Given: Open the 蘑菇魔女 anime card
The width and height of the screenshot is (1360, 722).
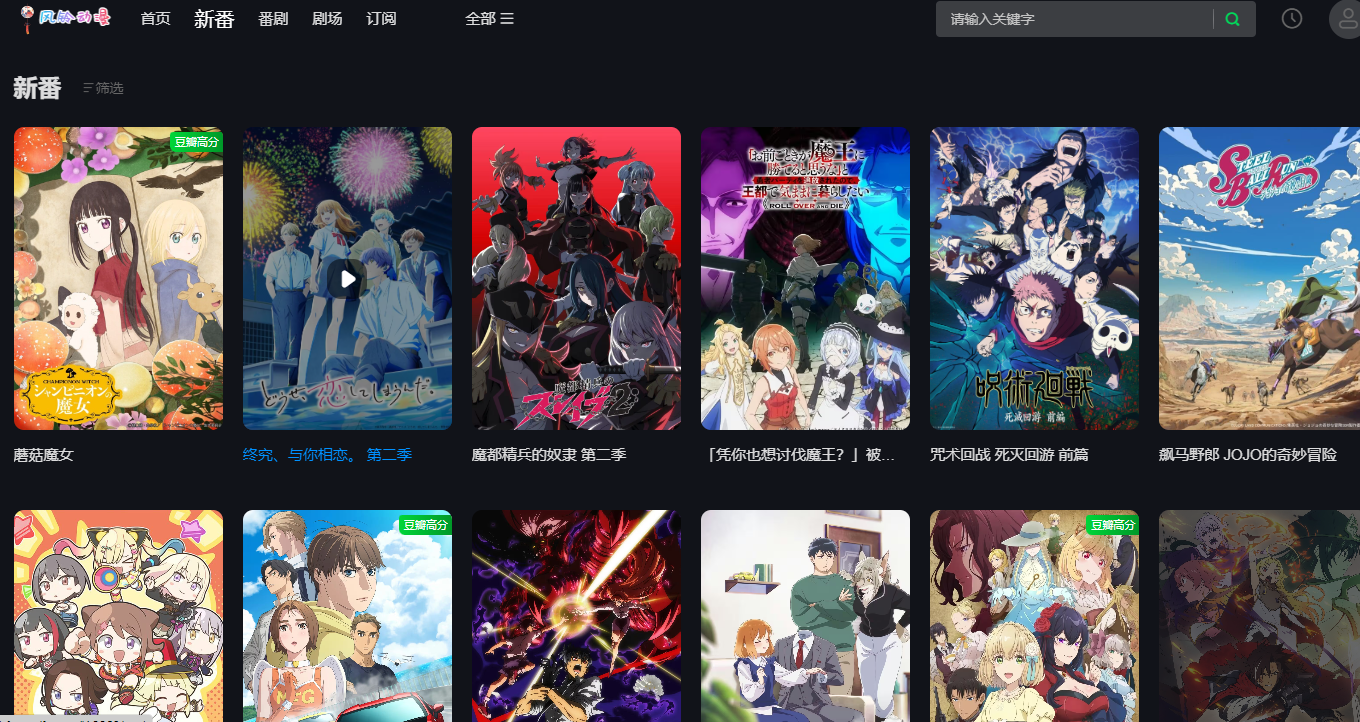Looking at the screenshot, I should coord(118,278).
